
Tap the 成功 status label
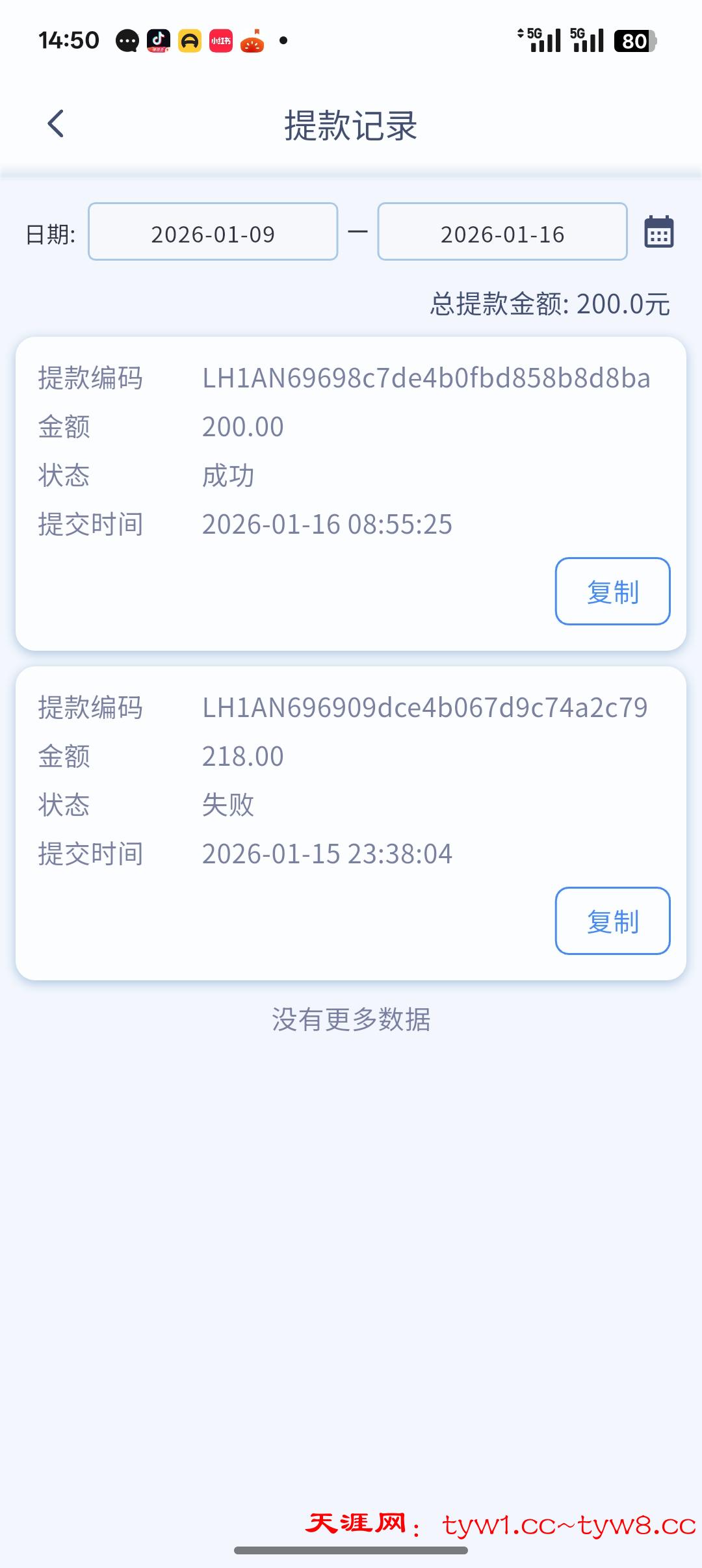(227, 475)
